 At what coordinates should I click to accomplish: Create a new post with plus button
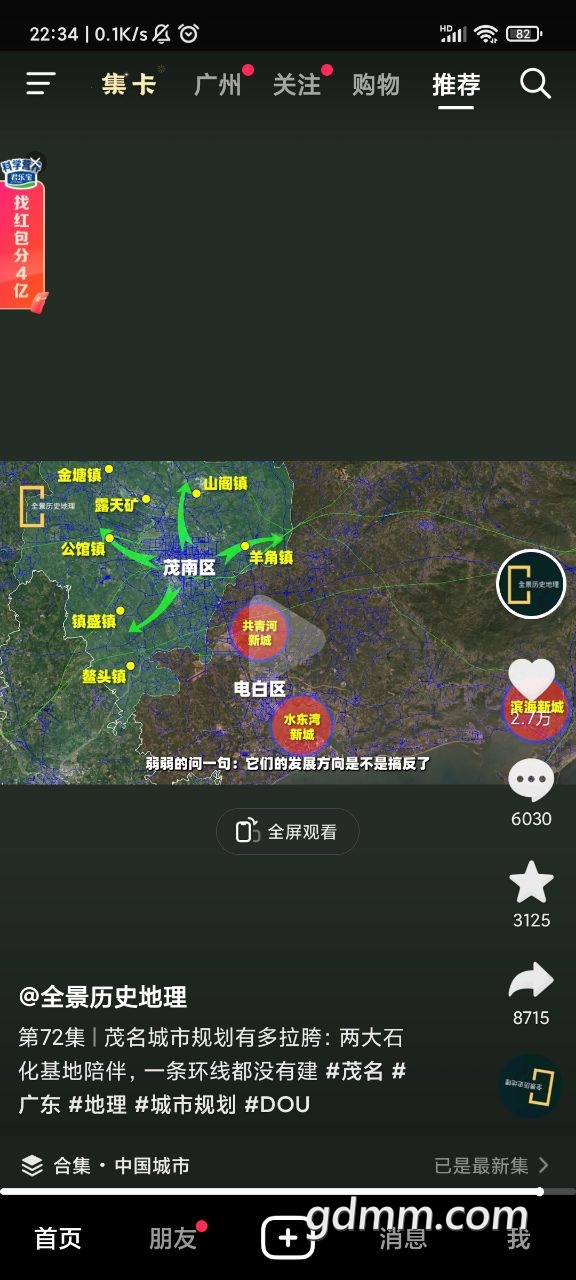click(288, 1238)
